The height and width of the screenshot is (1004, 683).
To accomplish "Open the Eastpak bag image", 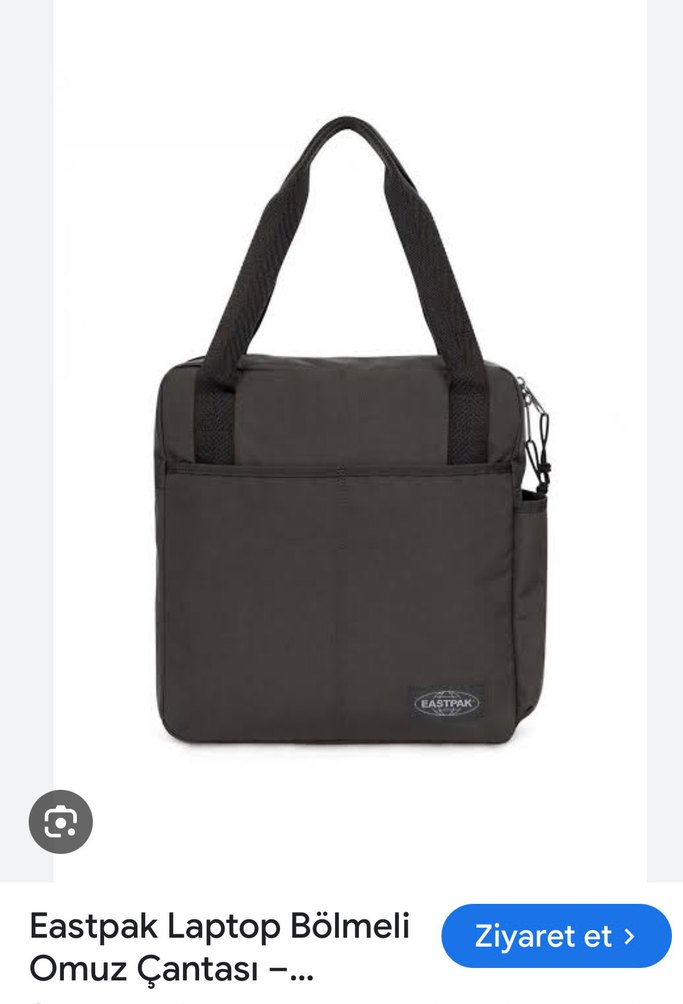I will click(350, 440).
